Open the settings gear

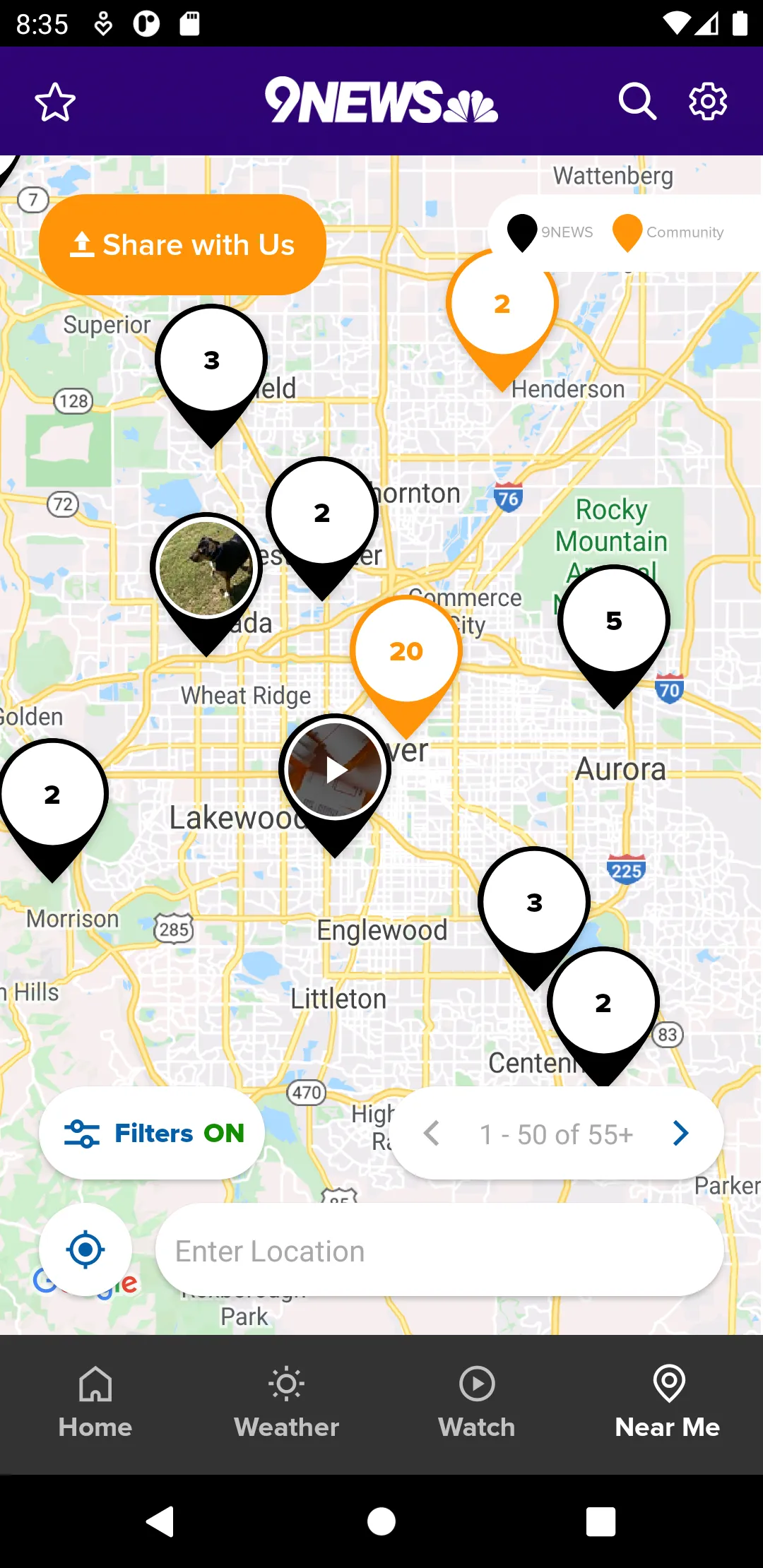click(x=706, y=101)
